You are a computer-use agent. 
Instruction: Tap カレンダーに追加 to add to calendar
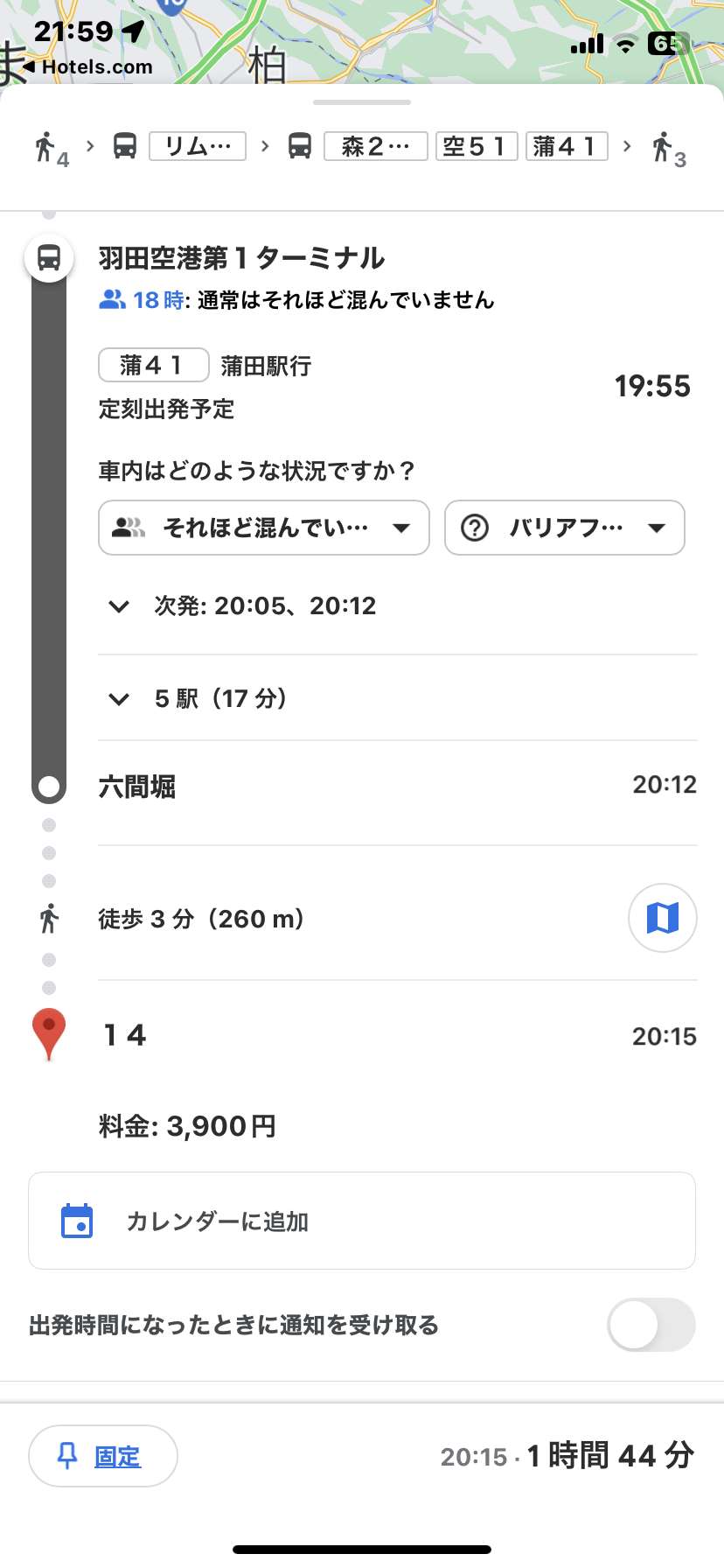(x=362, y=1221)
